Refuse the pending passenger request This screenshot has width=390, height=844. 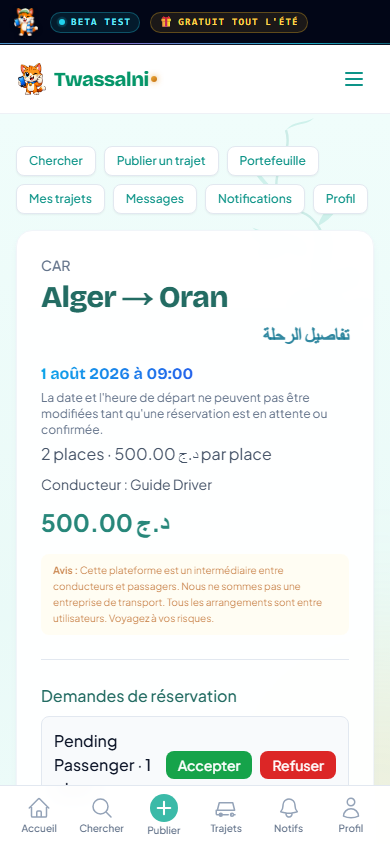[x=298, y=765]
